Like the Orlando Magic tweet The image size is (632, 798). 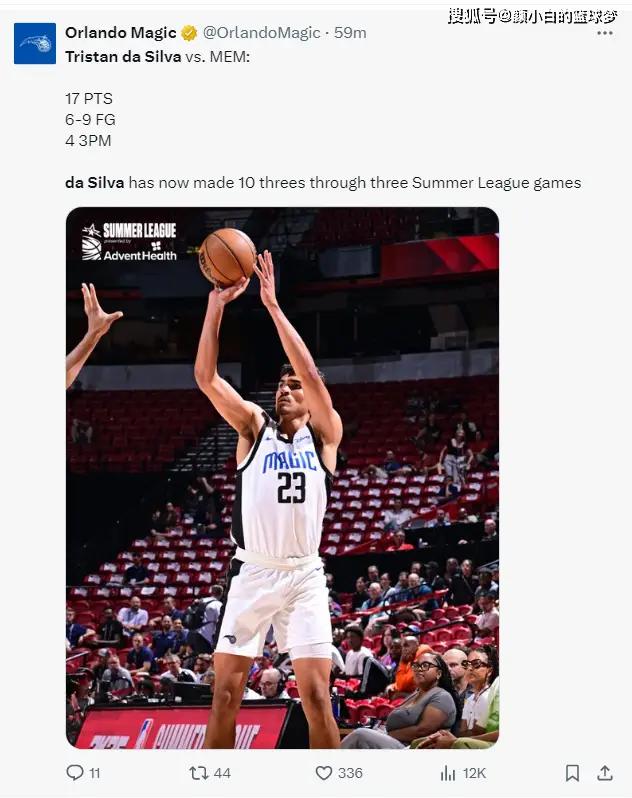coord(324,773)
